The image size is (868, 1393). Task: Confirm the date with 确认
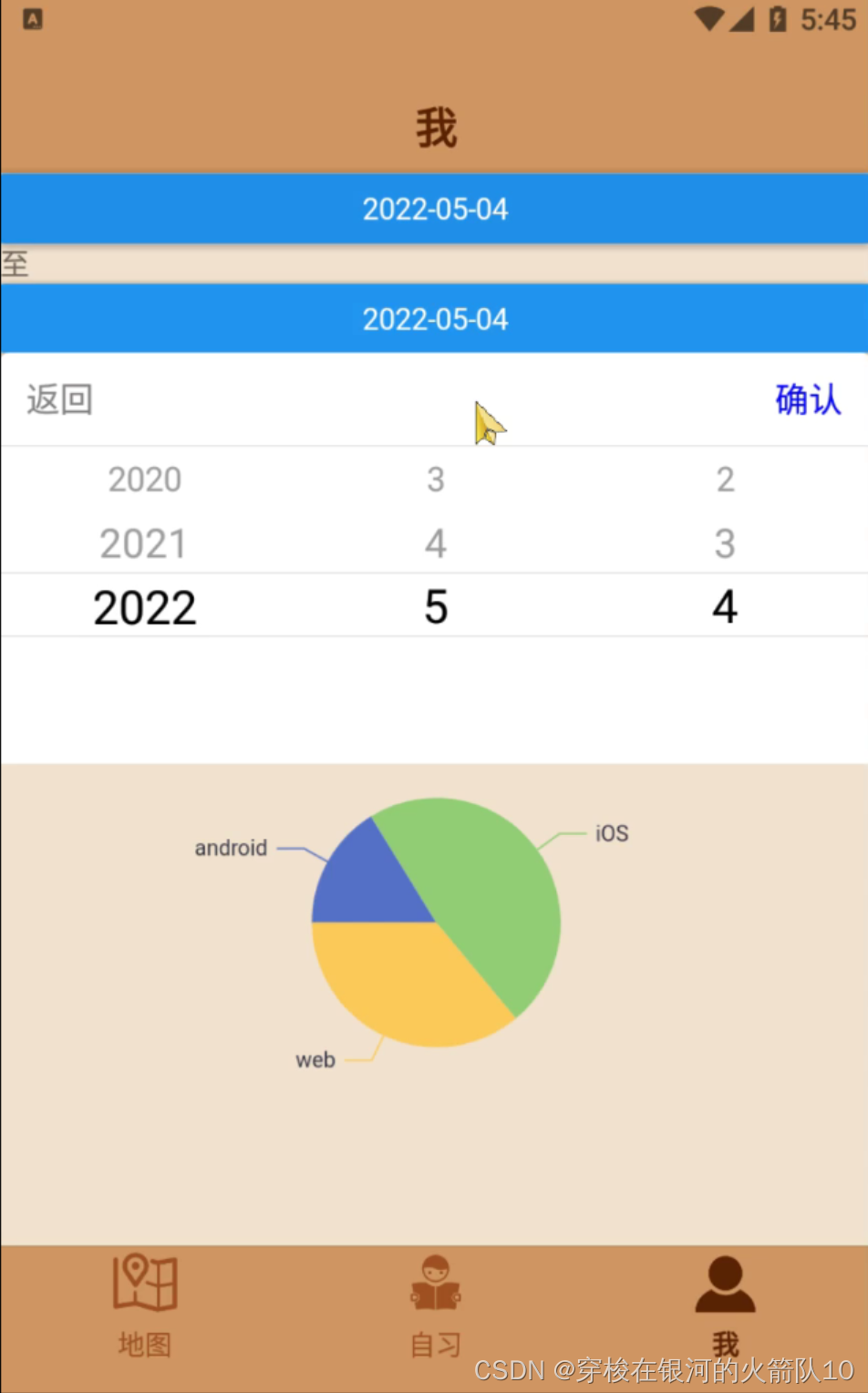(x=807, y=399)
